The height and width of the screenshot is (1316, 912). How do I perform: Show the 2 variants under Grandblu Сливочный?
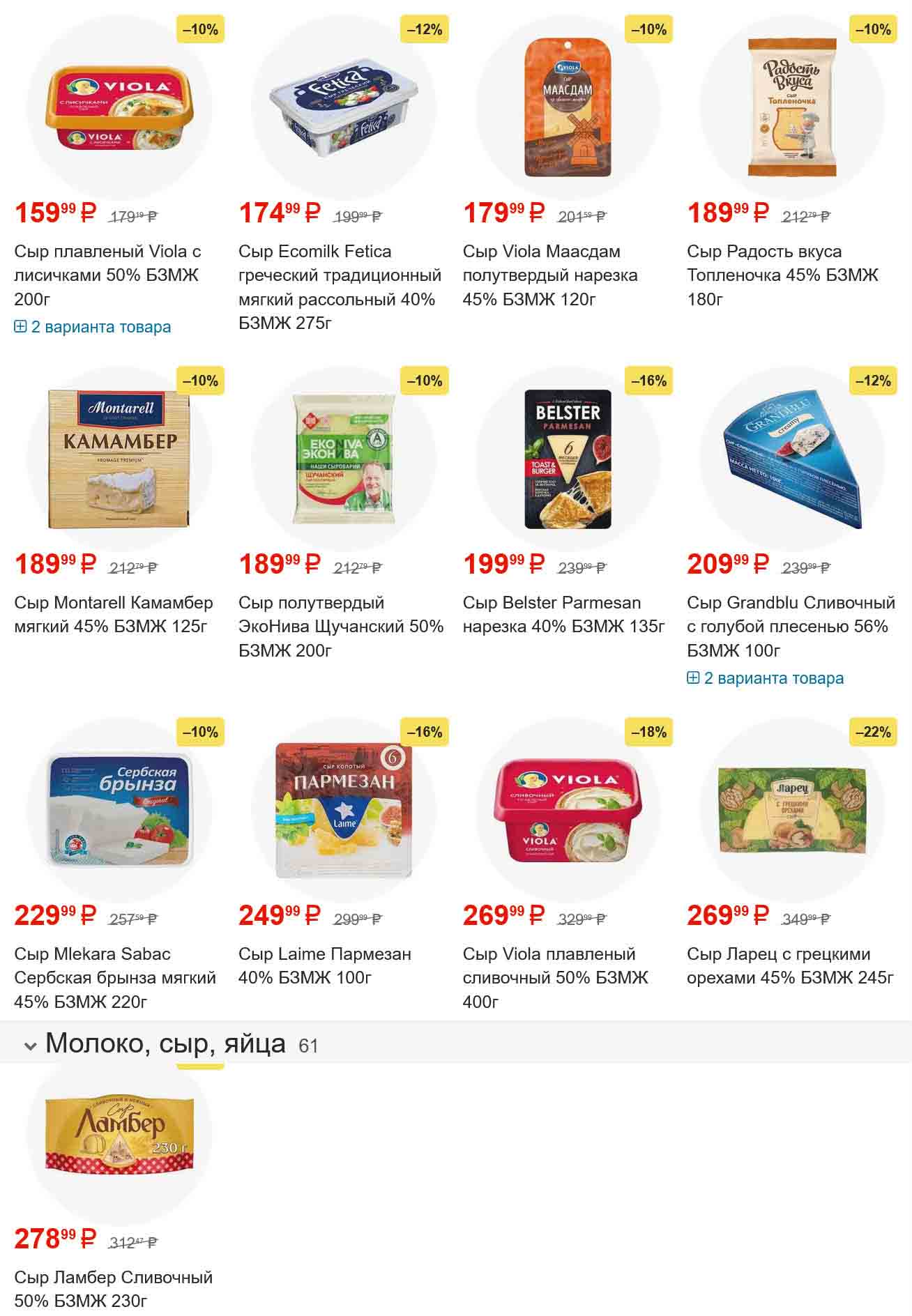(x=766, y=678)
